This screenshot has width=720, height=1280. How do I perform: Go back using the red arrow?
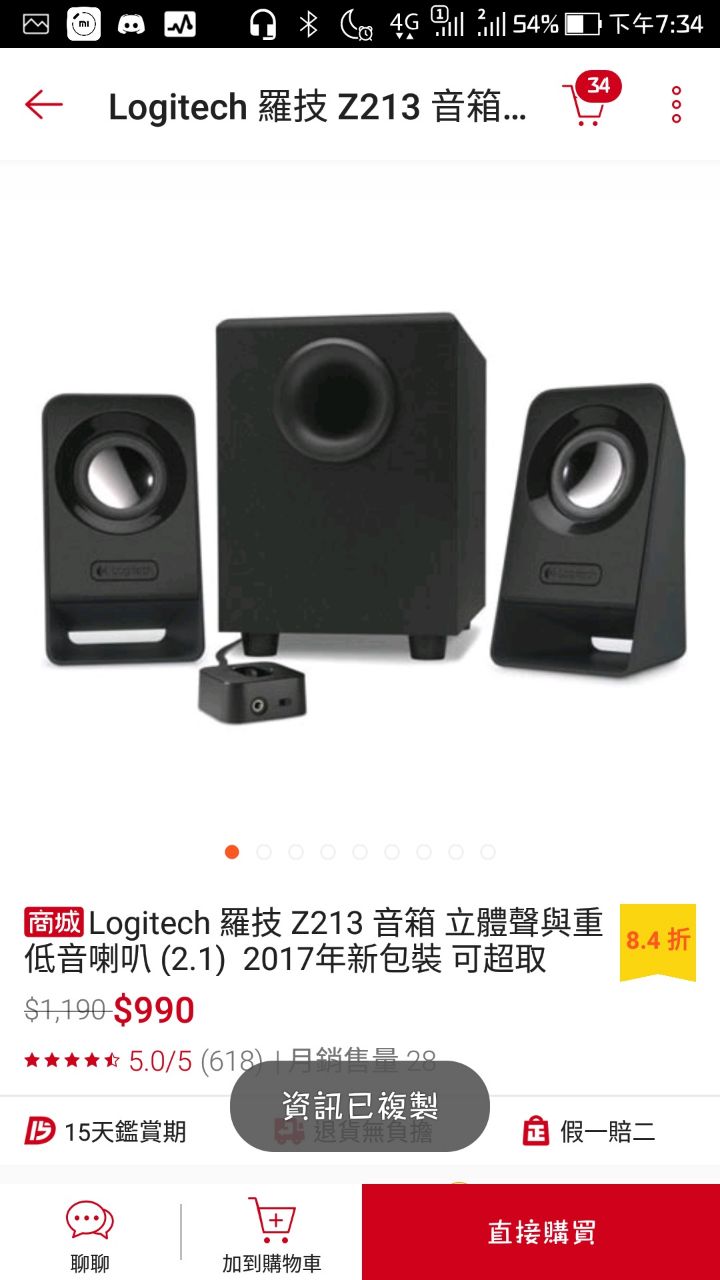44,104
